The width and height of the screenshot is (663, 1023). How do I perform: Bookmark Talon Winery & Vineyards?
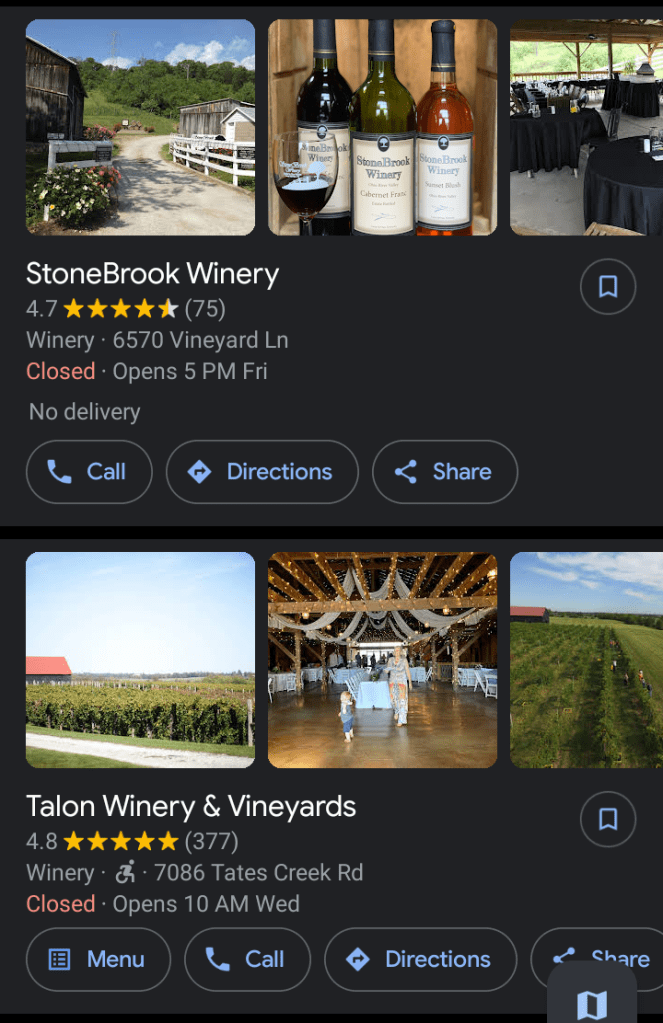click(x=607, y=820)
